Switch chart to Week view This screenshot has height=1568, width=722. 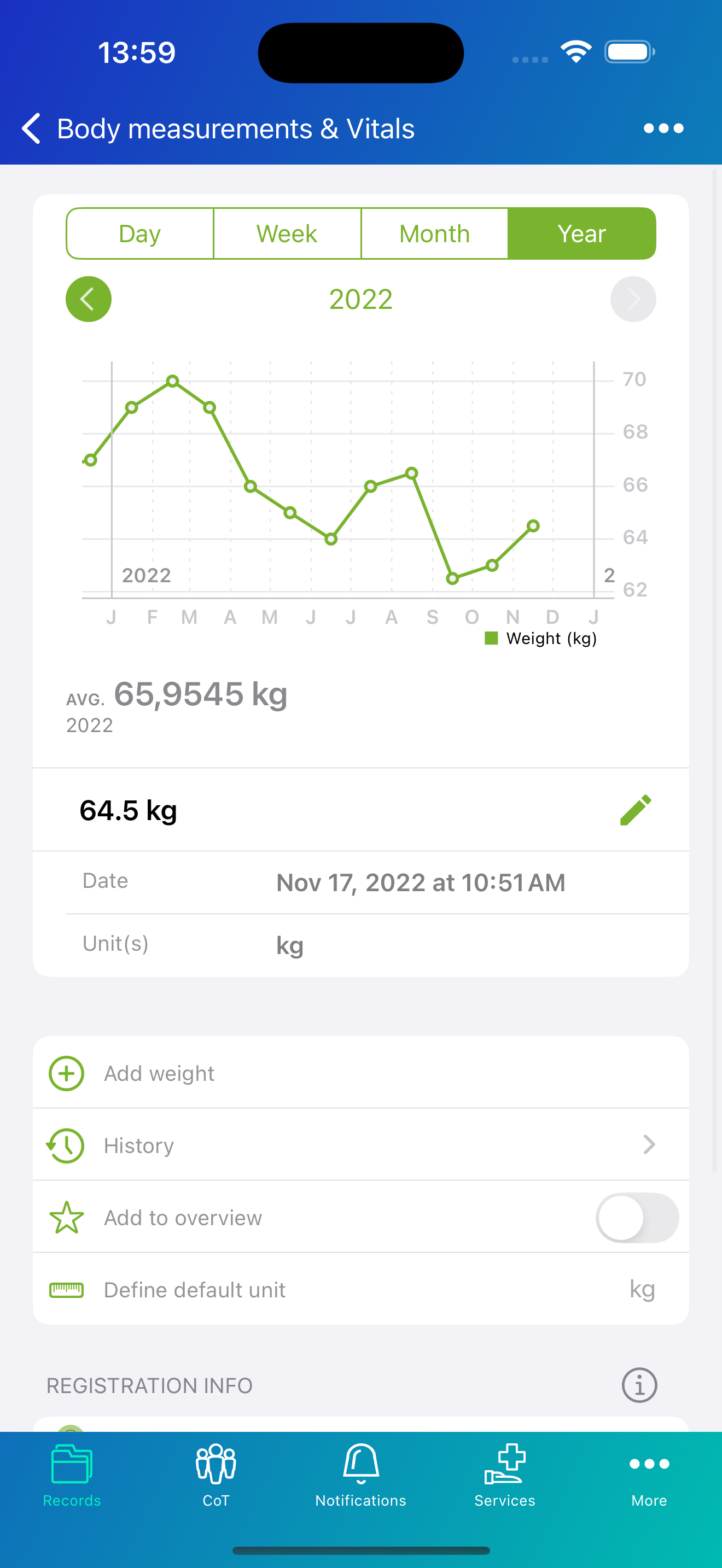tap(287, 234)
